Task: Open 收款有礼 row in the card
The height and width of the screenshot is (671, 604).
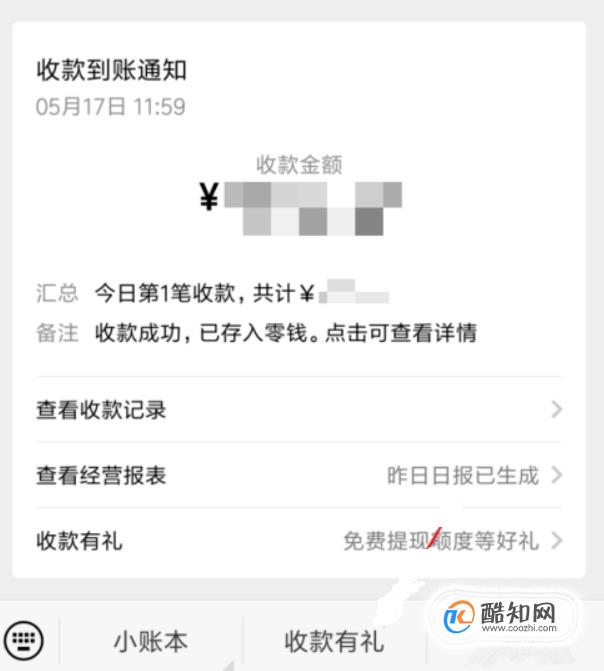Action: pos(299,541)
